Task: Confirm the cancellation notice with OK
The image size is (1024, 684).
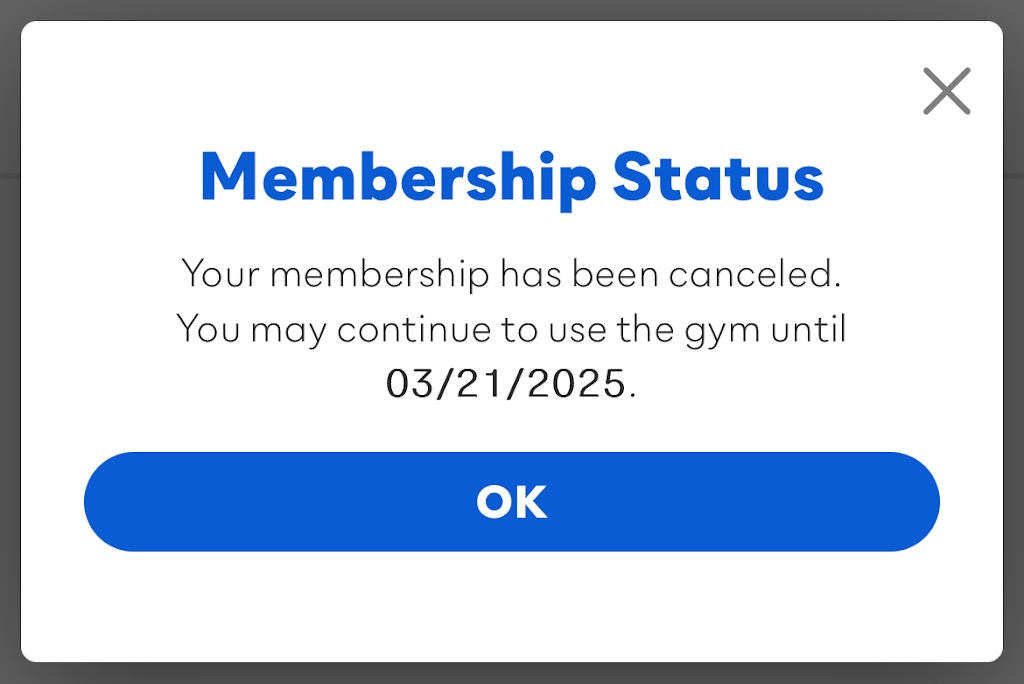Action: tap(511, 501)
